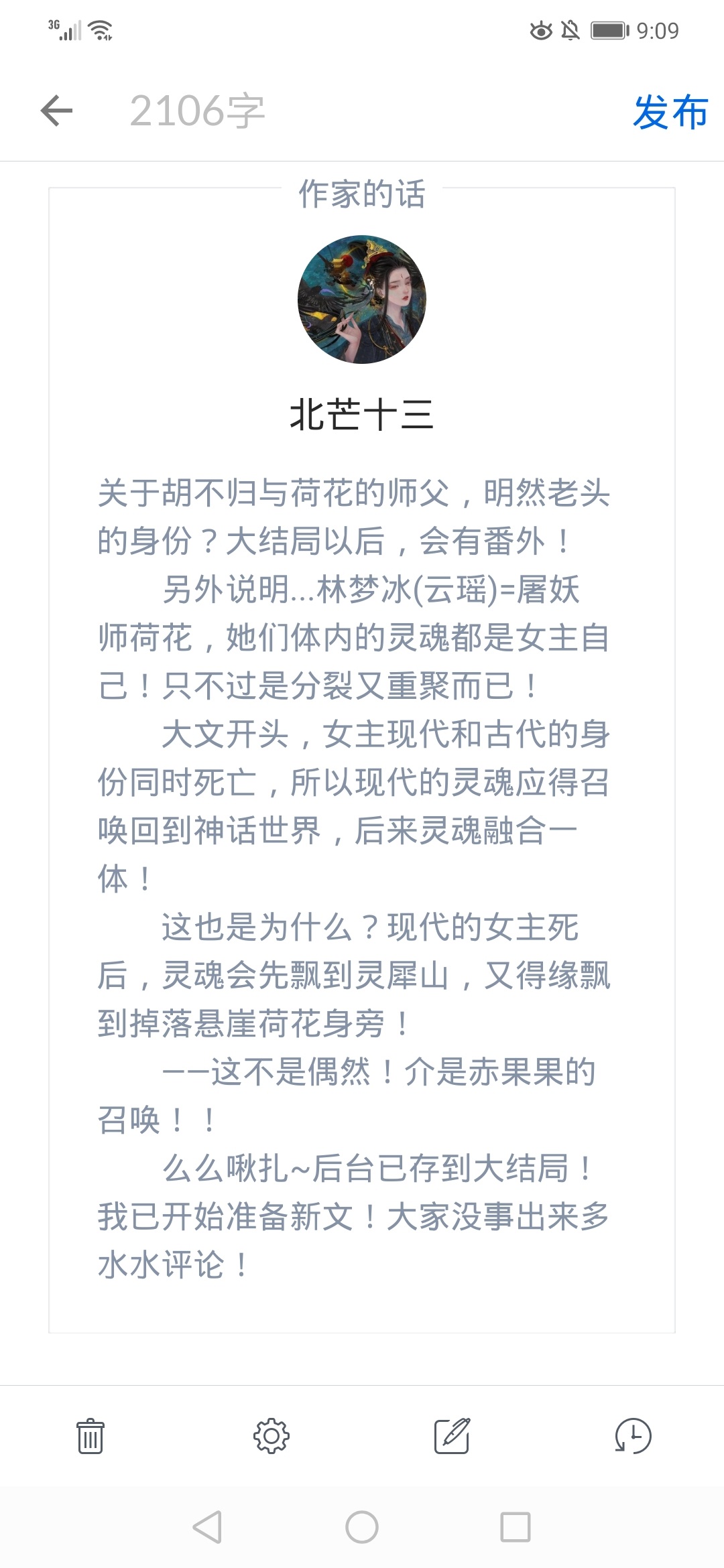Delete this draft with the trash icon

[x=90, y=1436]
